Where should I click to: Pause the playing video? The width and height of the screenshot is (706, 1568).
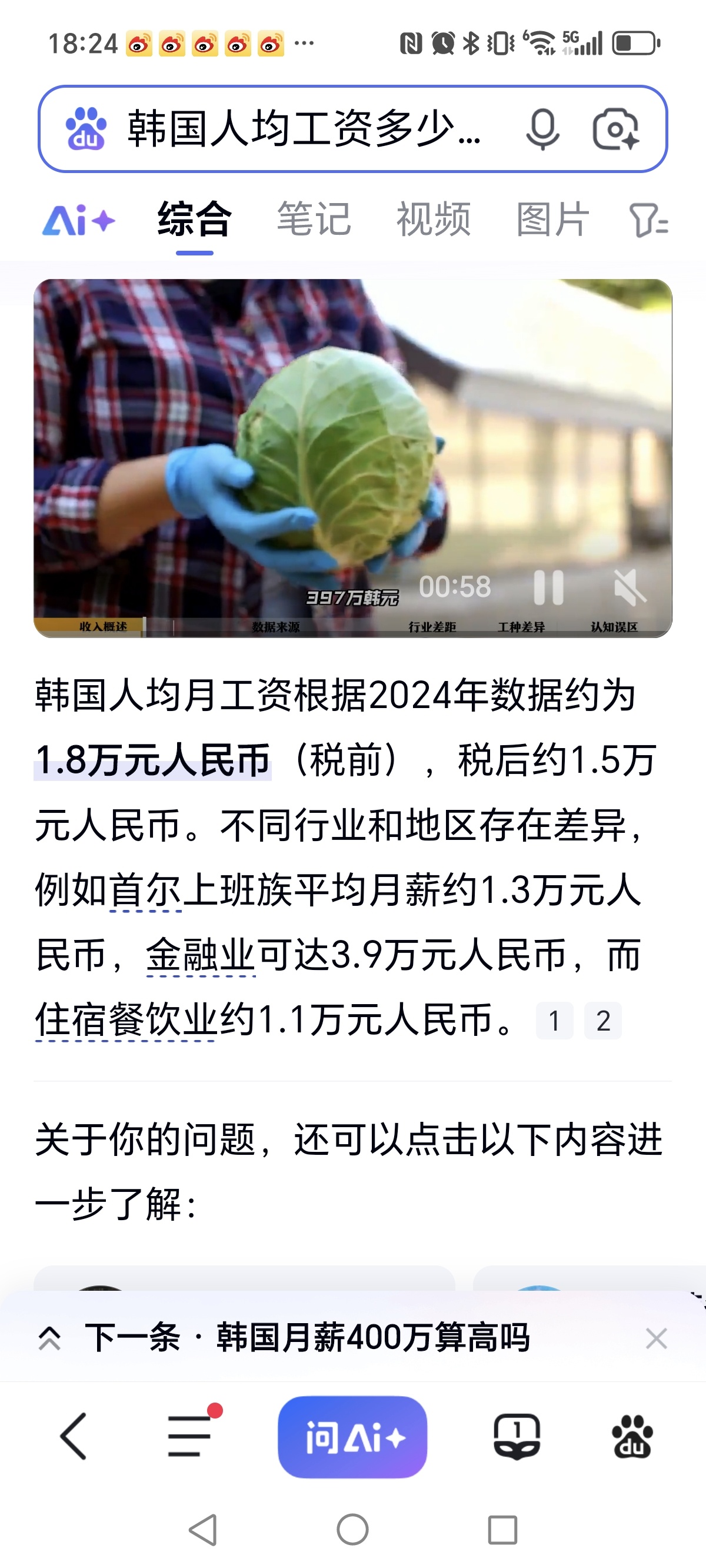pyautogui.click(x=548, y=587)
